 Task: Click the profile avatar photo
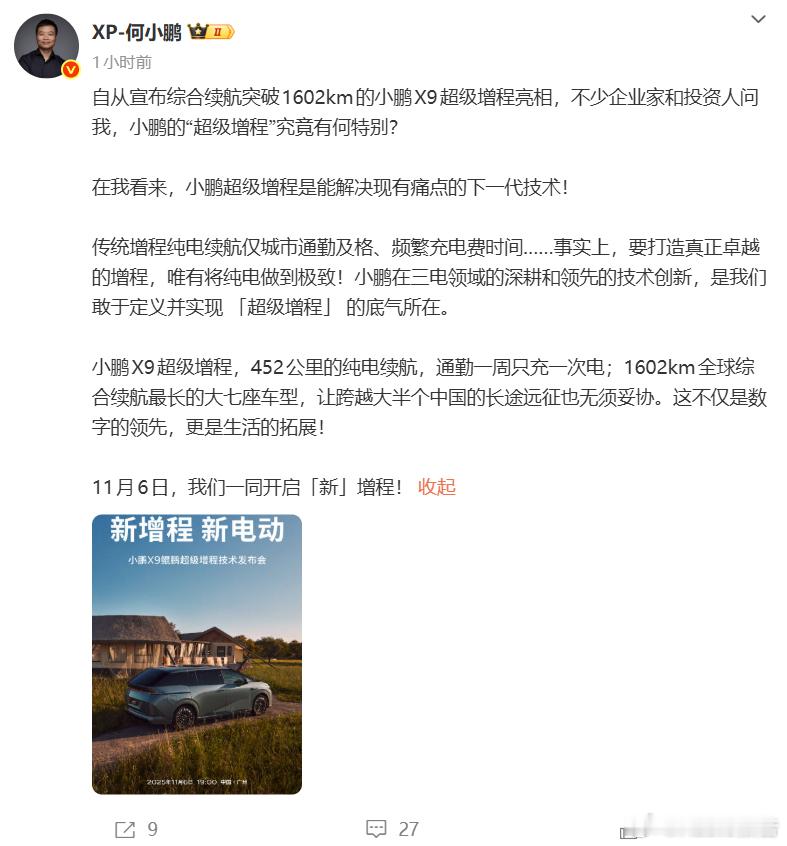tap(44, 44)
